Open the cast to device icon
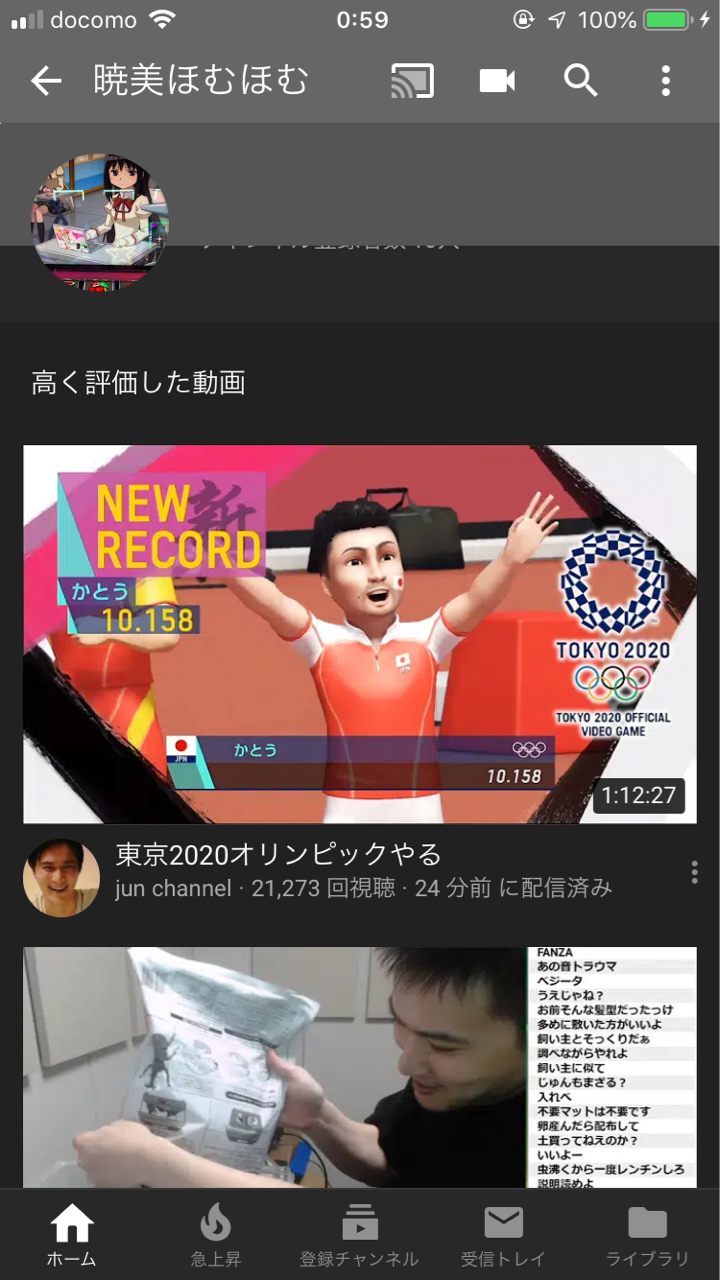The width and height of the screenshot is (720, 1280). click(412, 81)
